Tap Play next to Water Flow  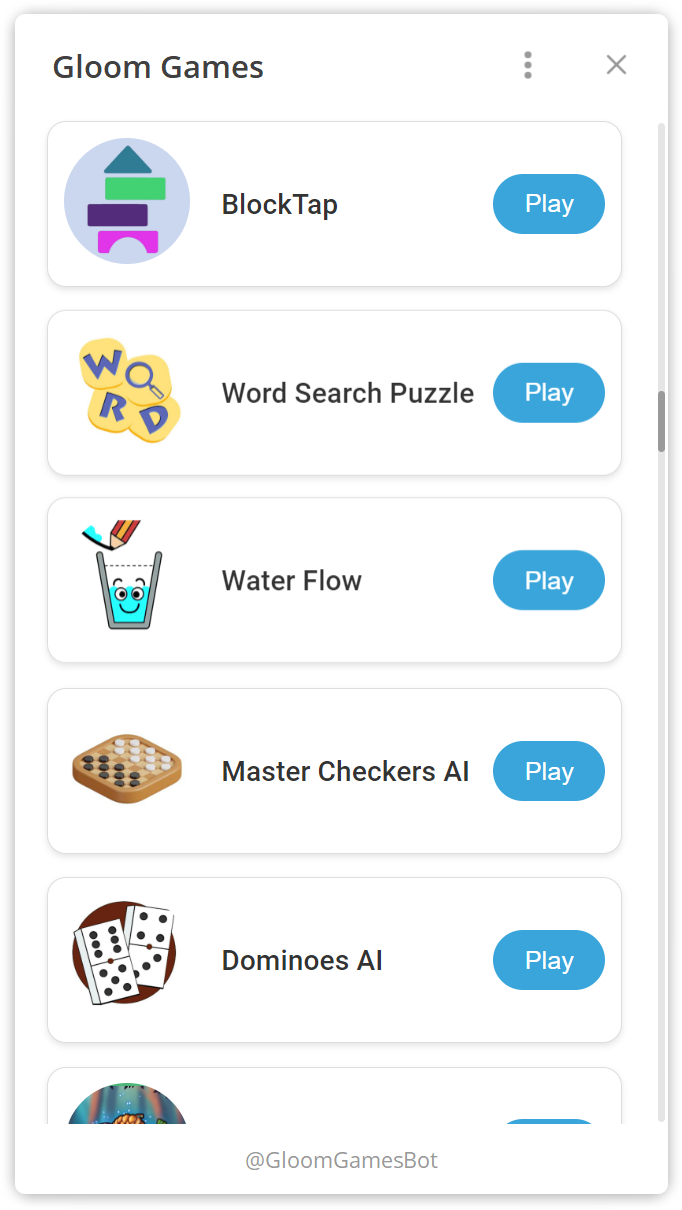pyautogui.click(x=548, y=580)
